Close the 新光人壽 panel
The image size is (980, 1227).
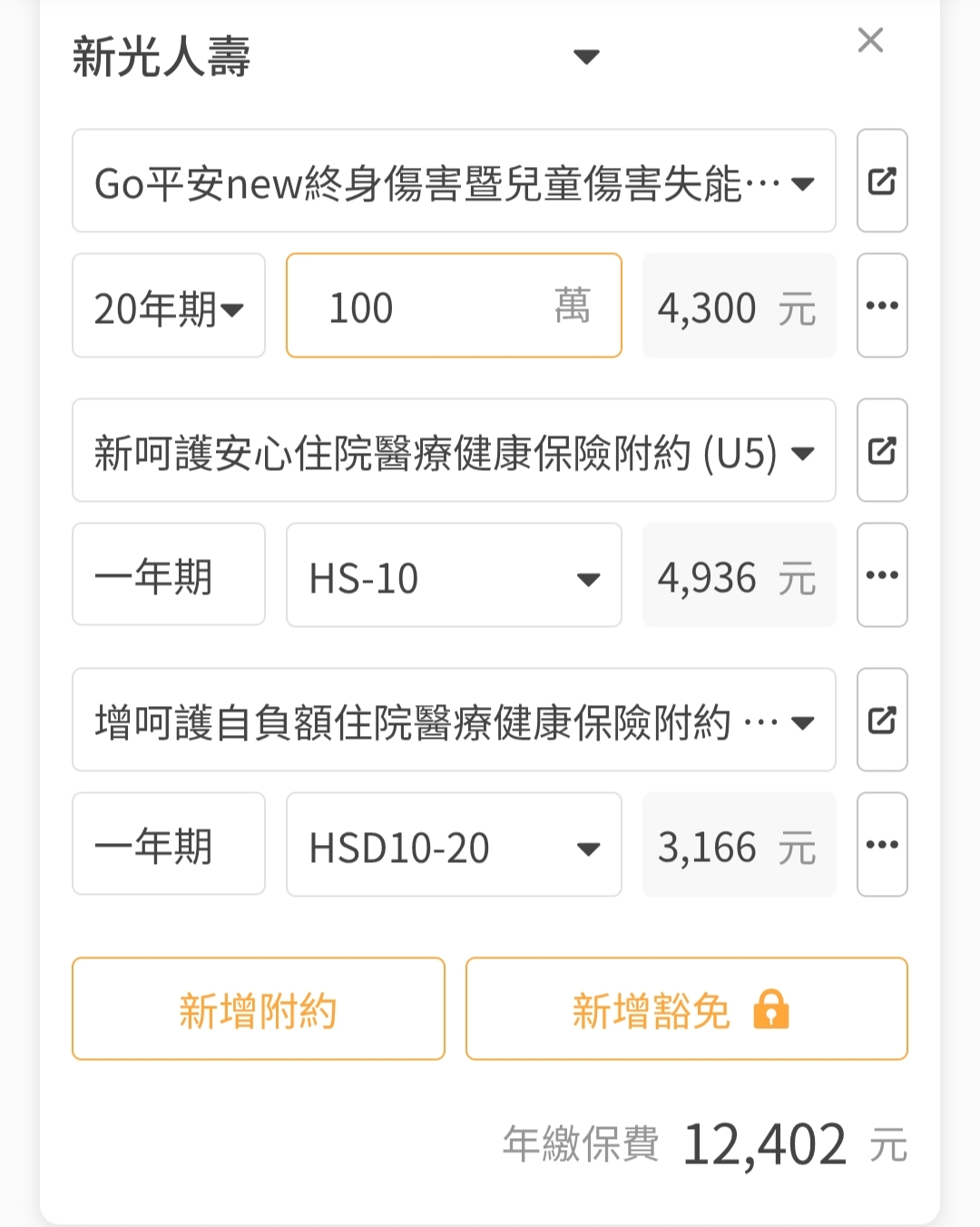pos(870,40)
